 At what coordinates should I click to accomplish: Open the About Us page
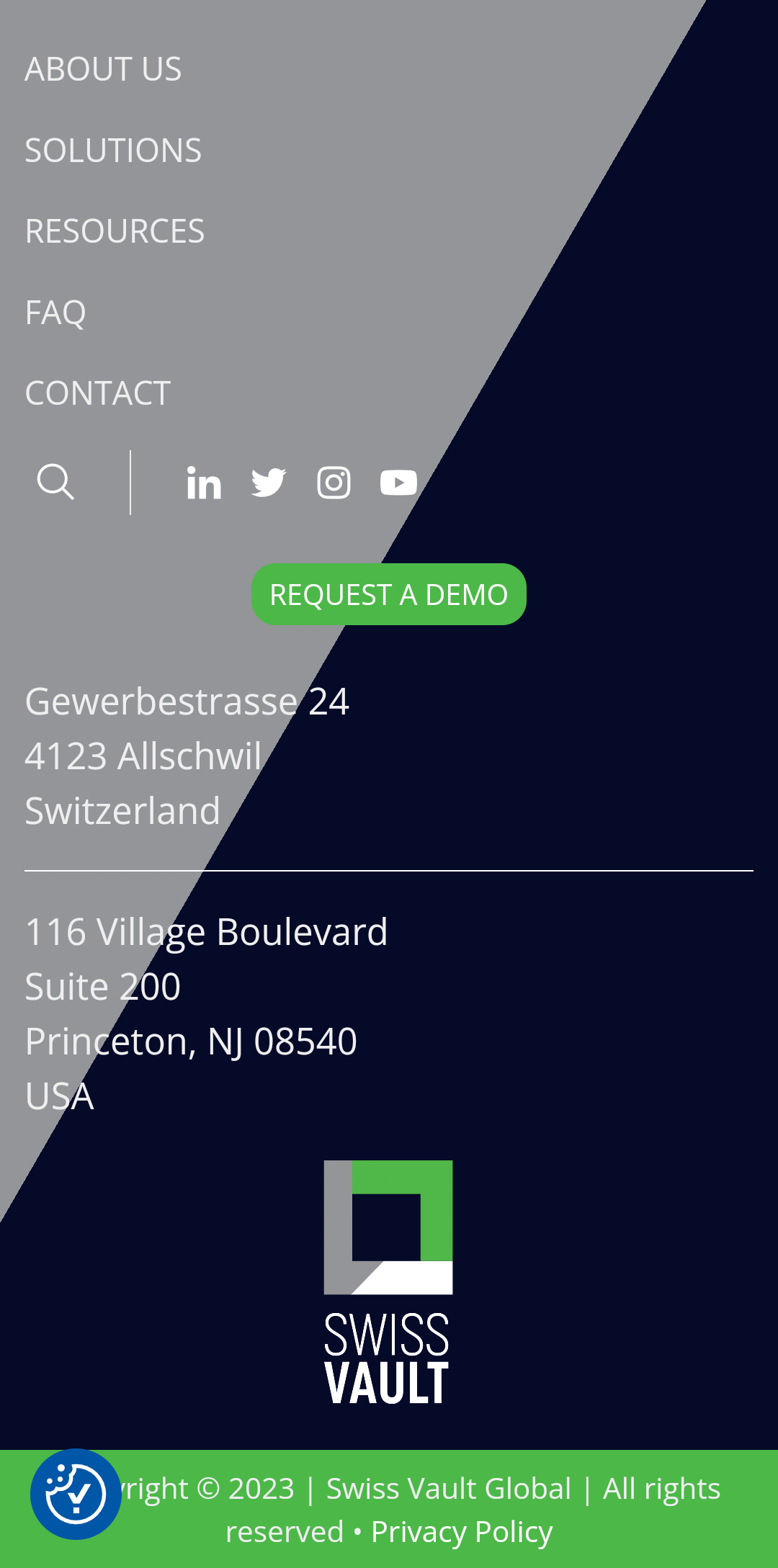(103, 69)
